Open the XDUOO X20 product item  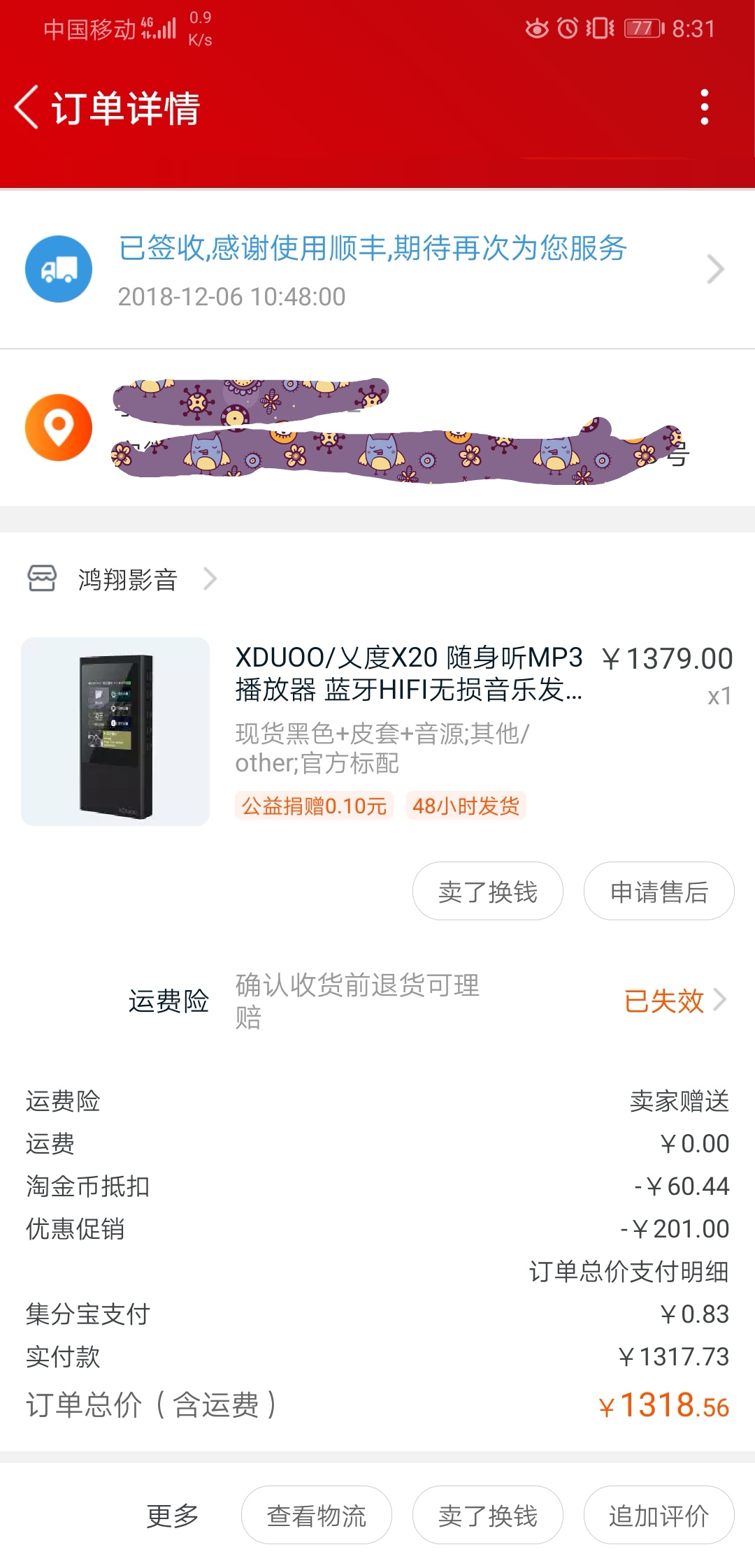coord(377,731)
